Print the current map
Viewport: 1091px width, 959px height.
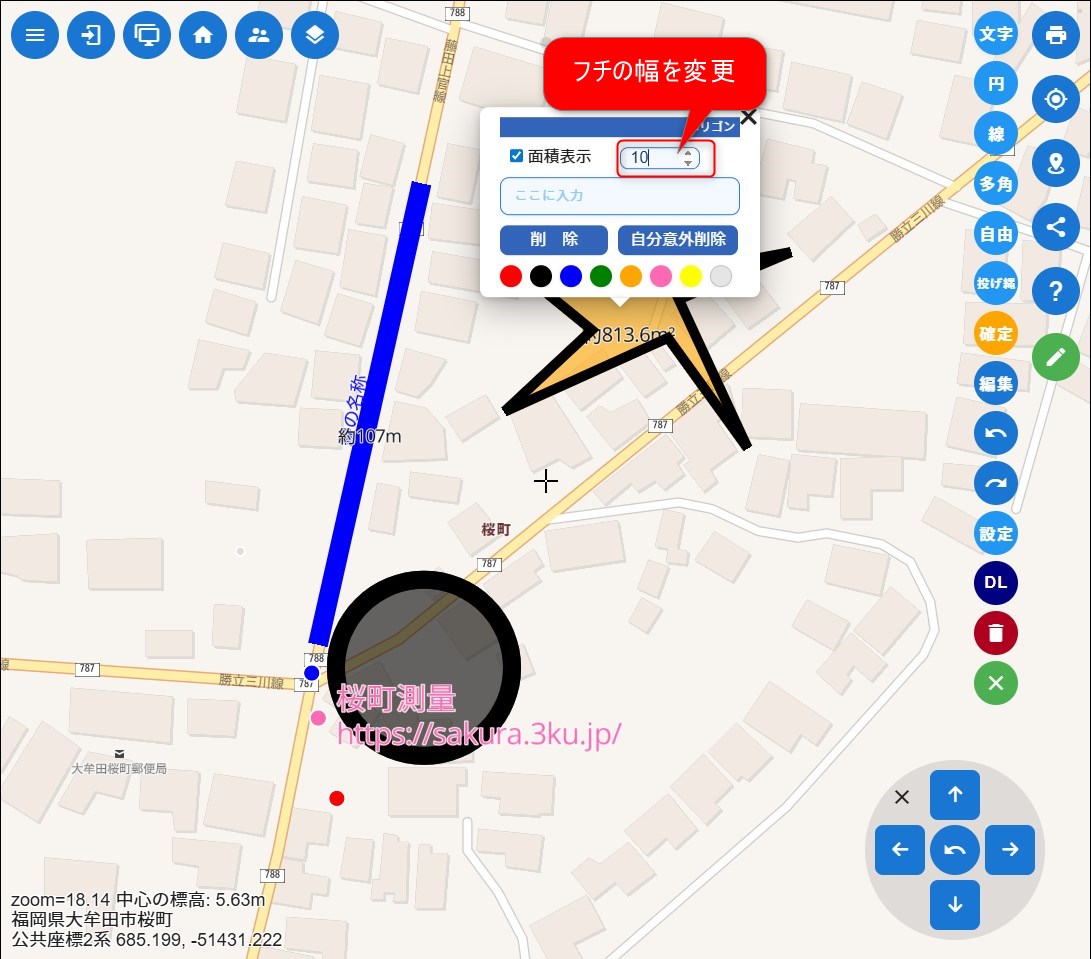(x=1055, y=36)
